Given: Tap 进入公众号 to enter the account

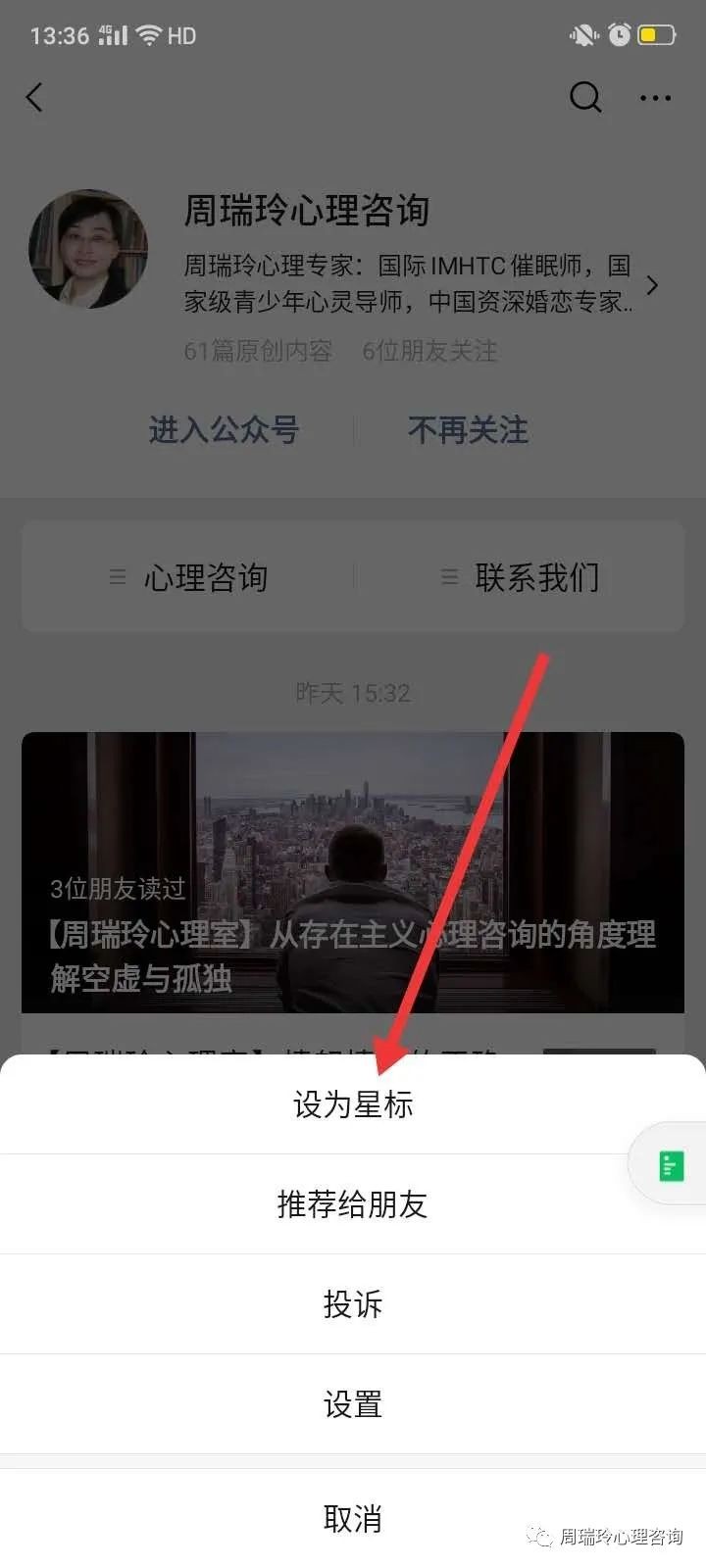Looking at the screenshot, I should pos(225,429).
